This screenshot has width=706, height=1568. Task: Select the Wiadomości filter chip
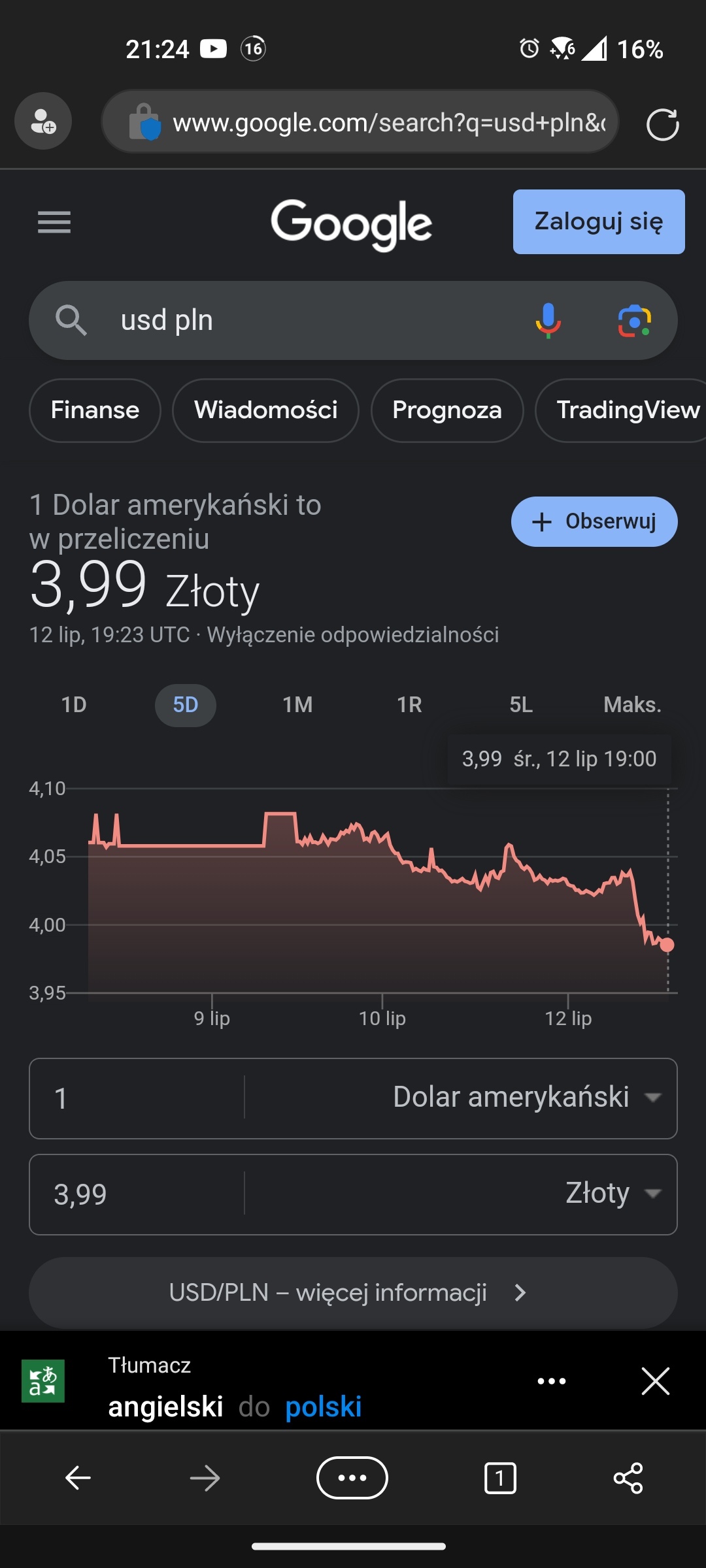pos(265,410)
